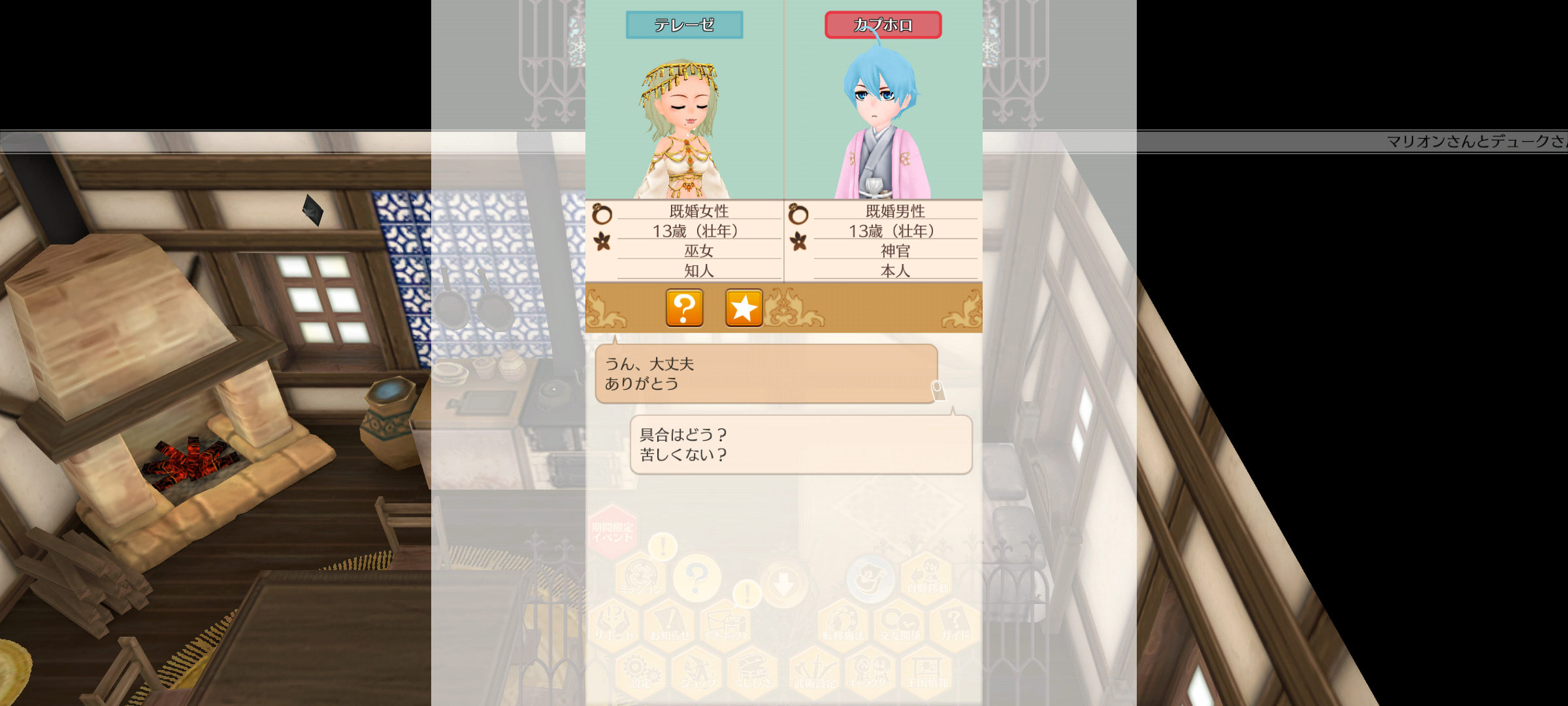Open テレーゼ's name tag

coord(684,25)
